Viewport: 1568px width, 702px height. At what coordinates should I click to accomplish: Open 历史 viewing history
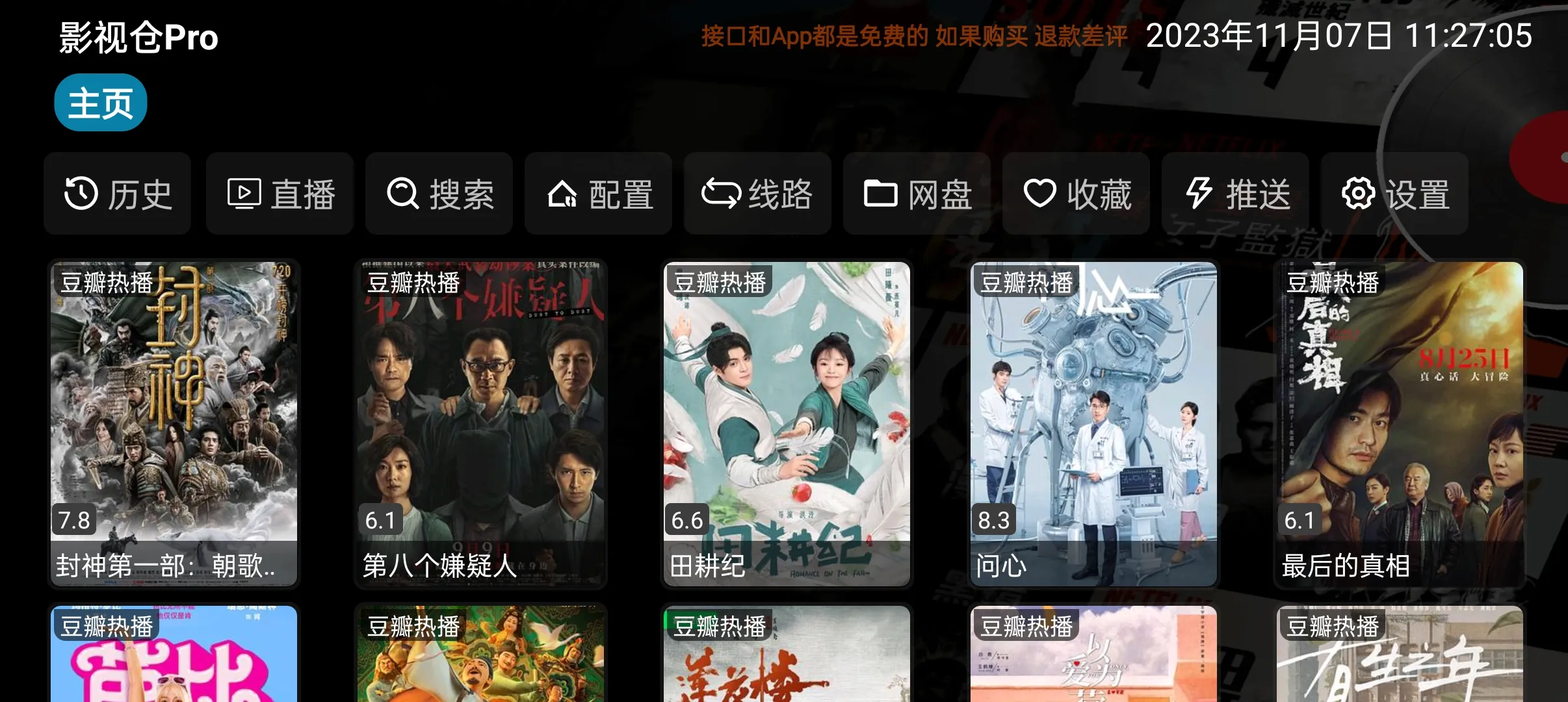tap(118, 194)
